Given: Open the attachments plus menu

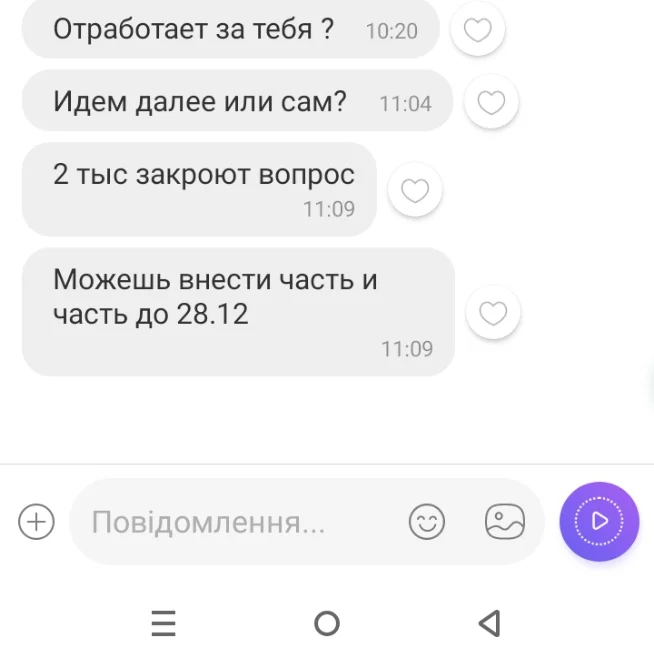Looking at the screenshot, I should point(37,521).
